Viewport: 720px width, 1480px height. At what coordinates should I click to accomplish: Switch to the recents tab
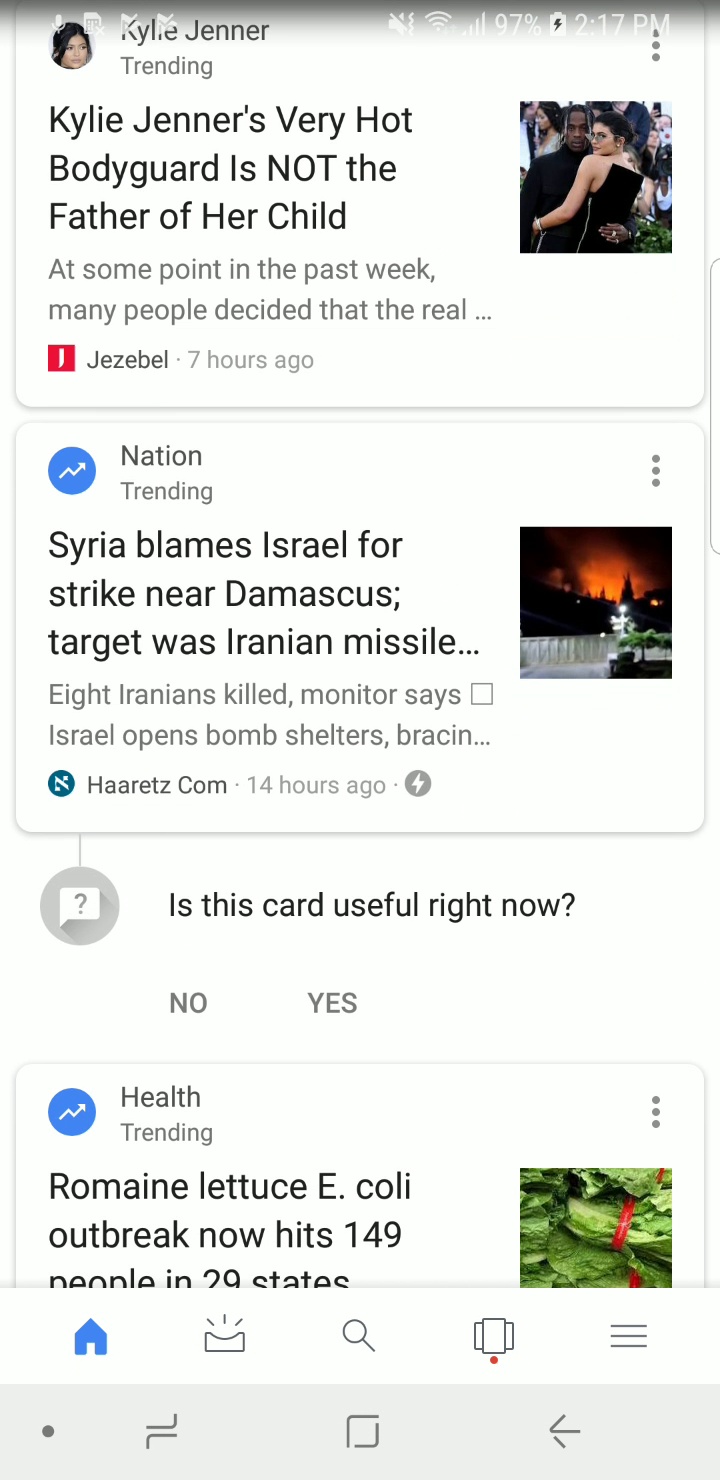tap(493, 1337)
